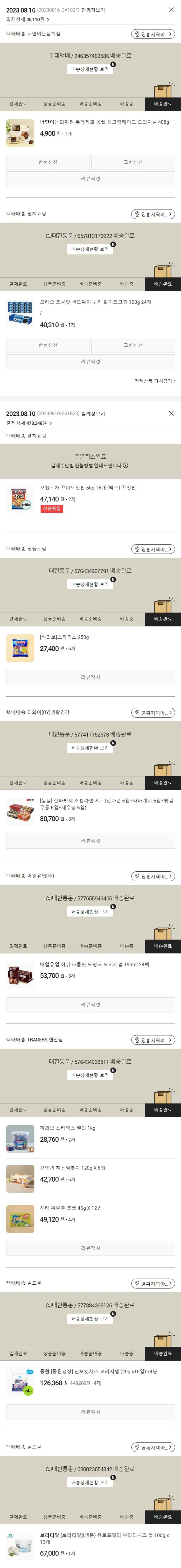Write 리뷰작성 for 롯데제과 몽쉘 케이크

click(90, 179)
